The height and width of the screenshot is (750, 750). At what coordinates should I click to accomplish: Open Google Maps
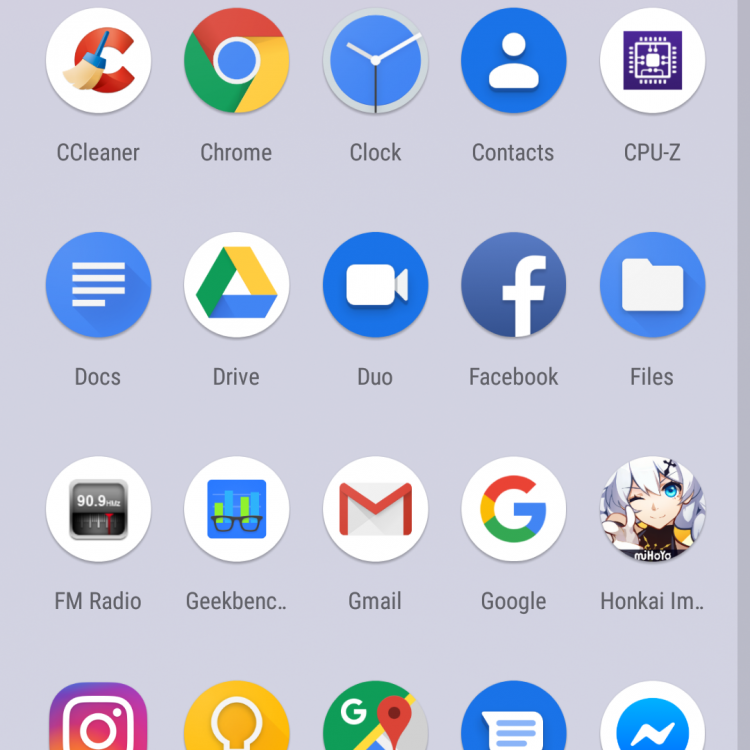tap(375, 720)
